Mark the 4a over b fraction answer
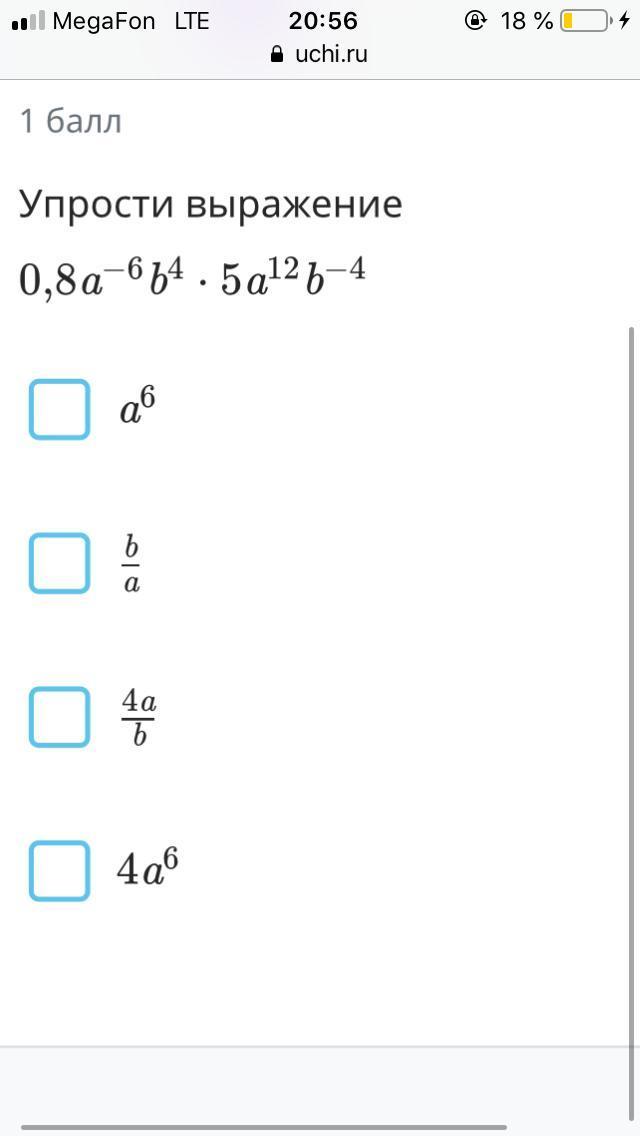The width and height of the screenshot is (640, 1136). [59, 717]
